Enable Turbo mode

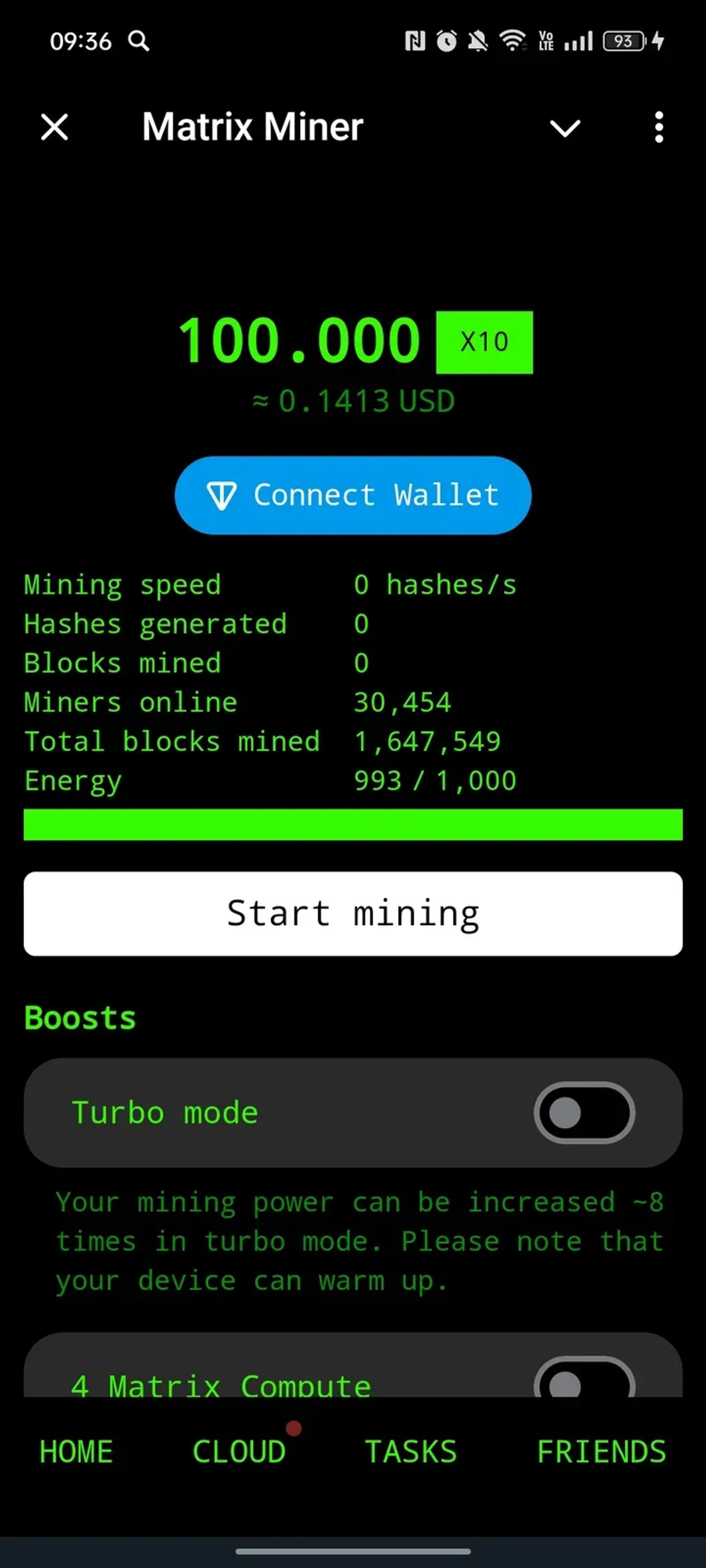click(x=585, y=1112)
